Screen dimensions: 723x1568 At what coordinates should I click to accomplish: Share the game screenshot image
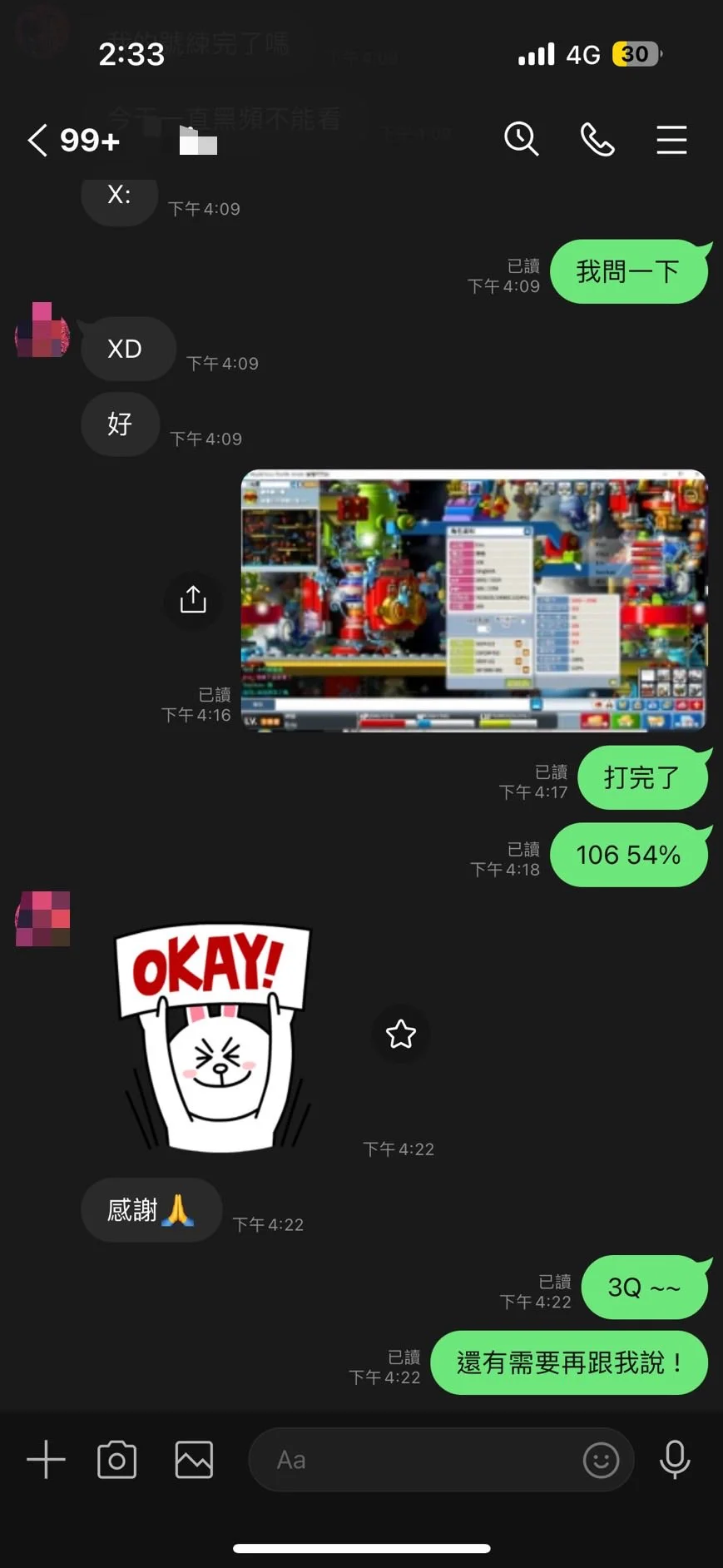pos(193,599)
